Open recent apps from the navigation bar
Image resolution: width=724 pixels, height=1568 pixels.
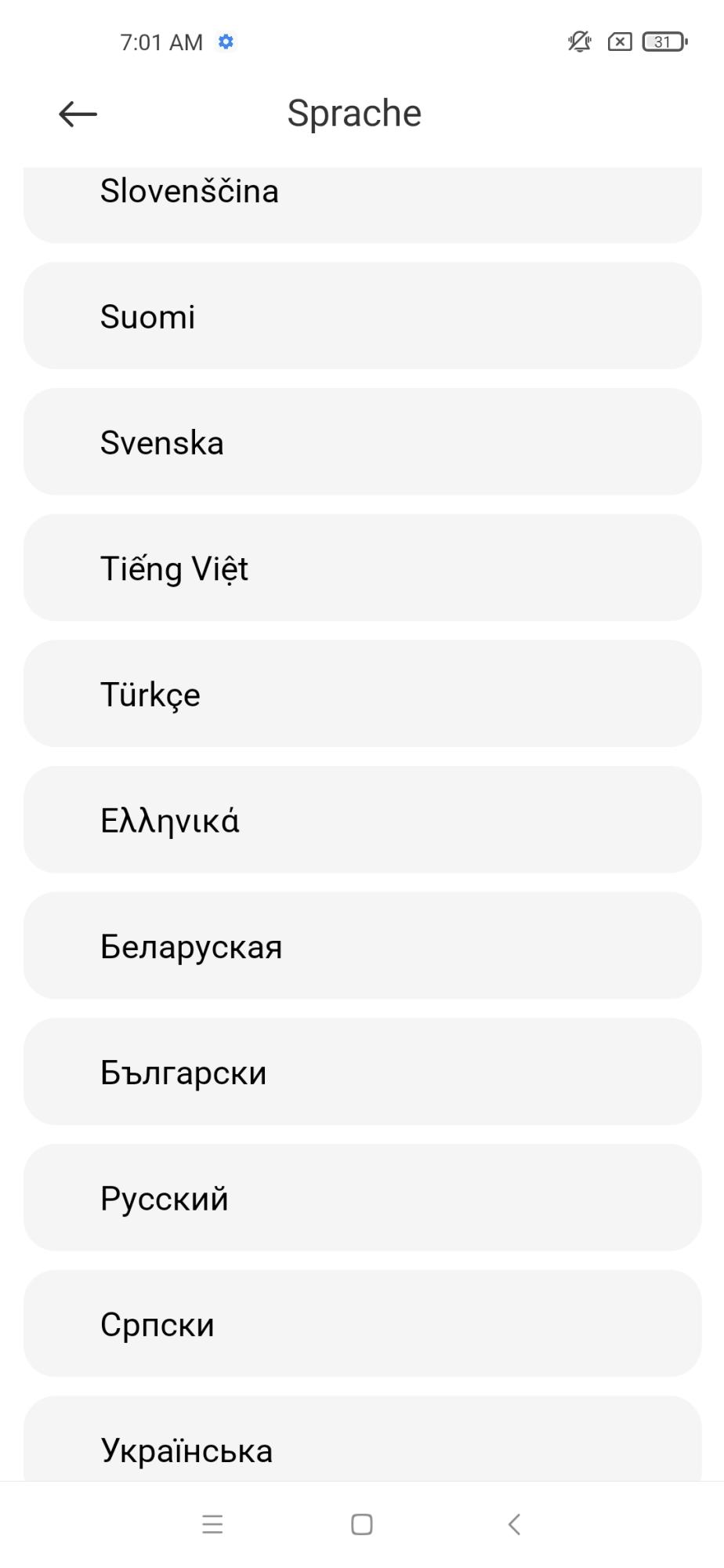[x=212, y=1524]
